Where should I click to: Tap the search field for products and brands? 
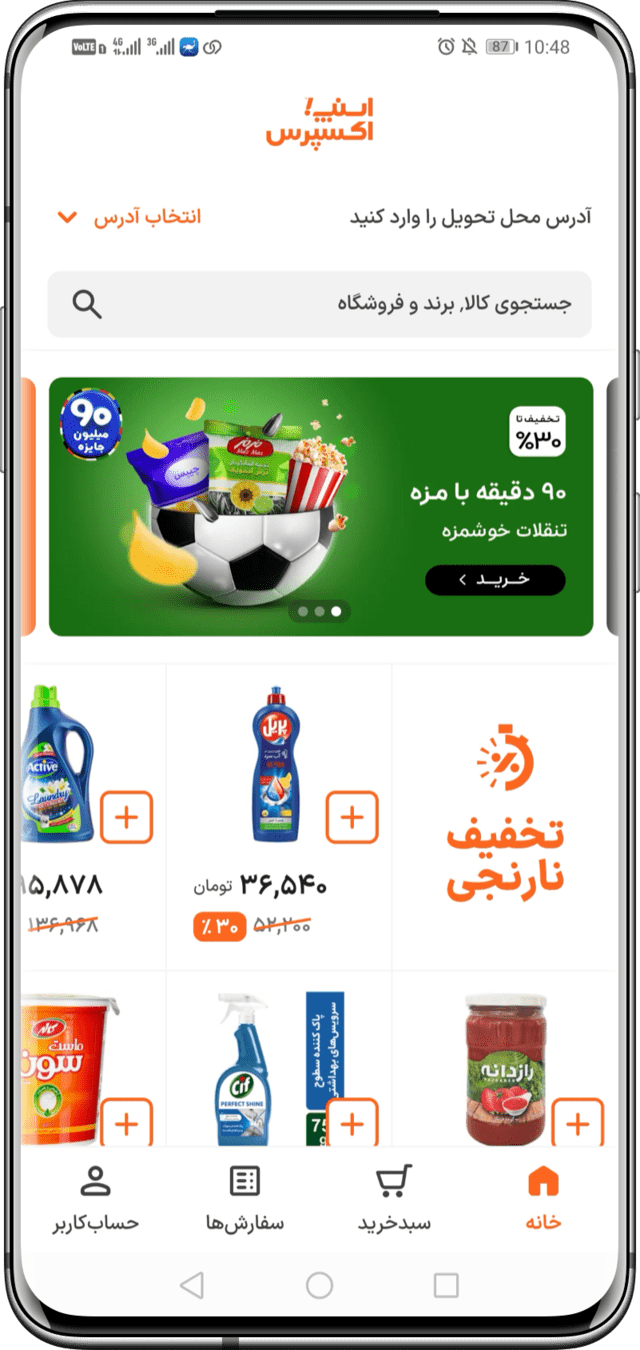pyautogui.click(x=320, y=304)
